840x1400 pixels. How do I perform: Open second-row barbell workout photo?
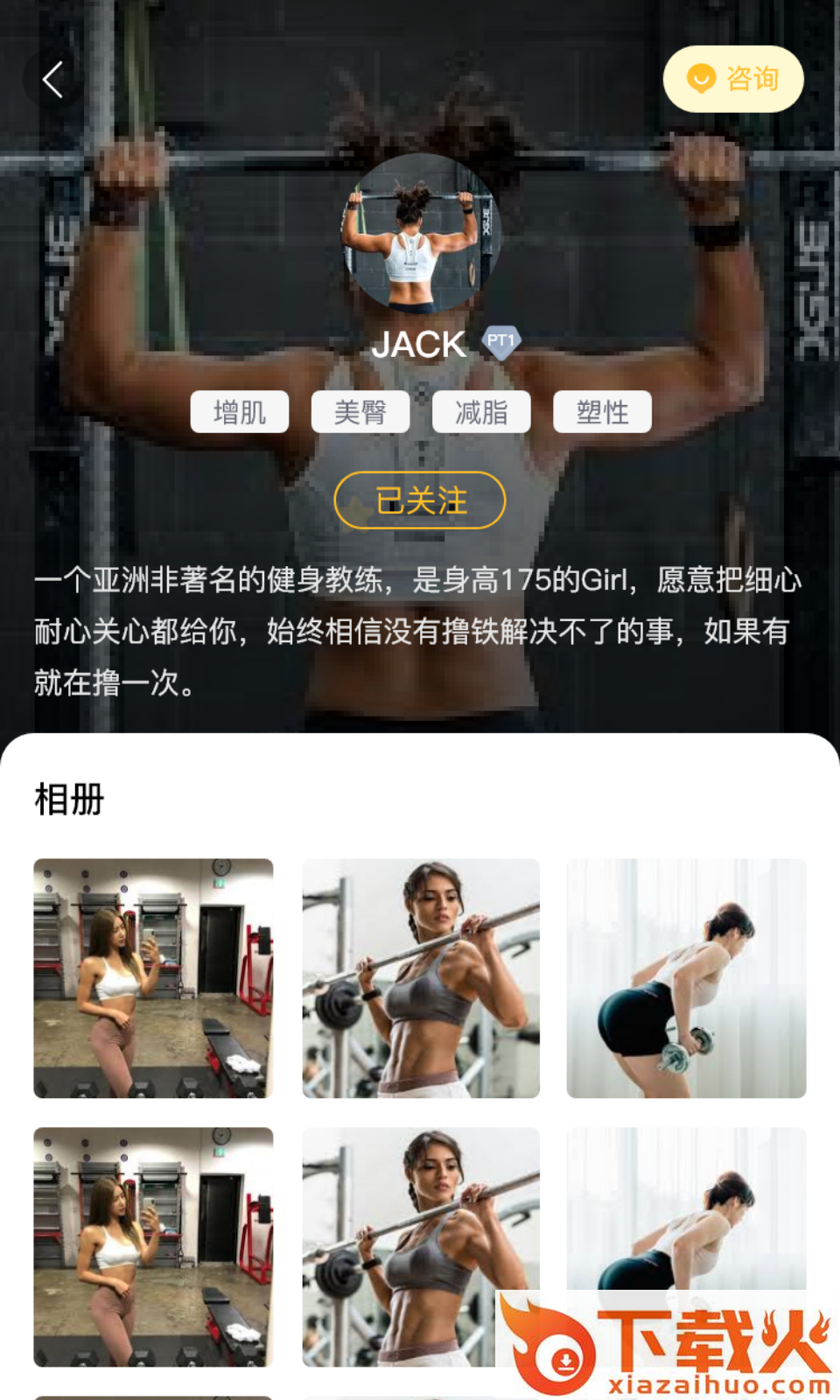click(421, 1247)
